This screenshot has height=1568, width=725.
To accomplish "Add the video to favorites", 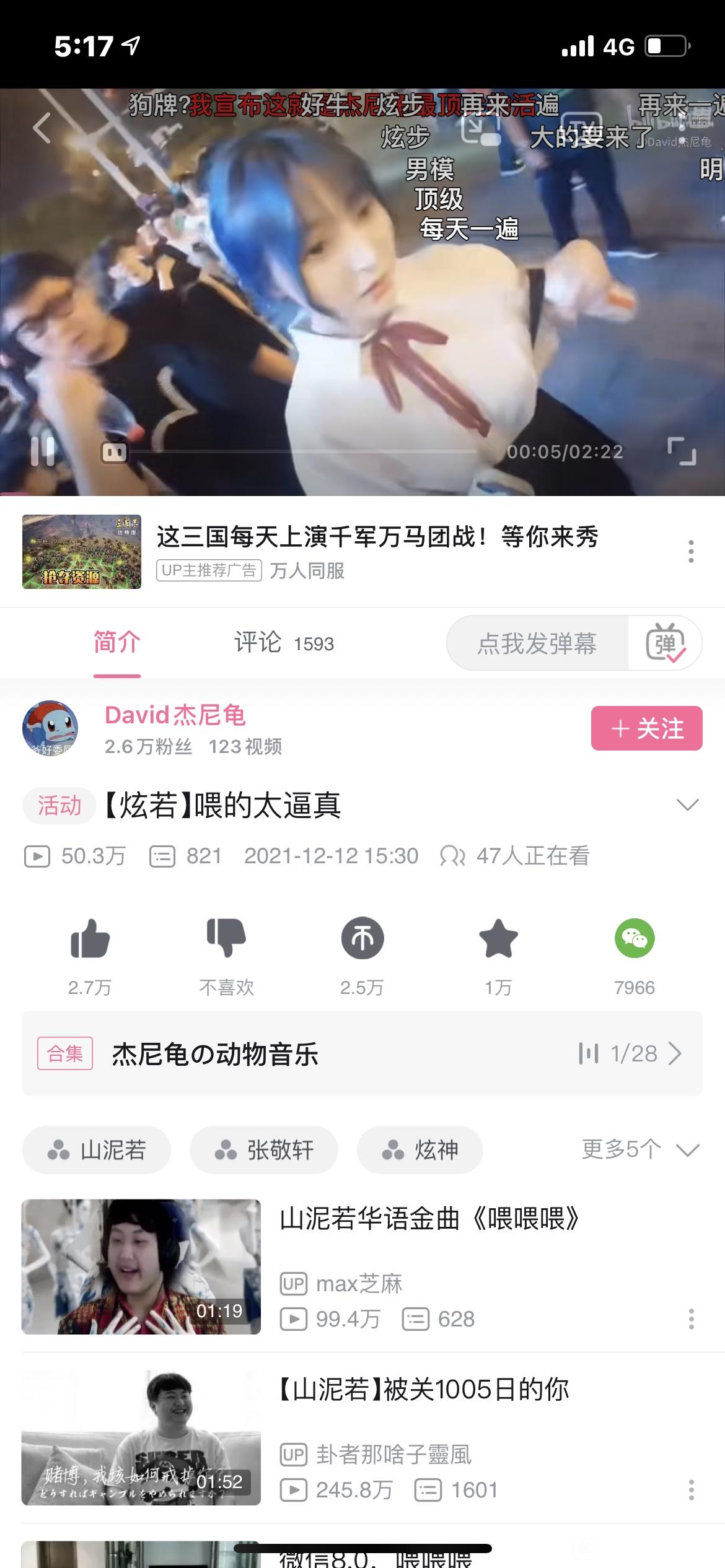I will (498, 939).
